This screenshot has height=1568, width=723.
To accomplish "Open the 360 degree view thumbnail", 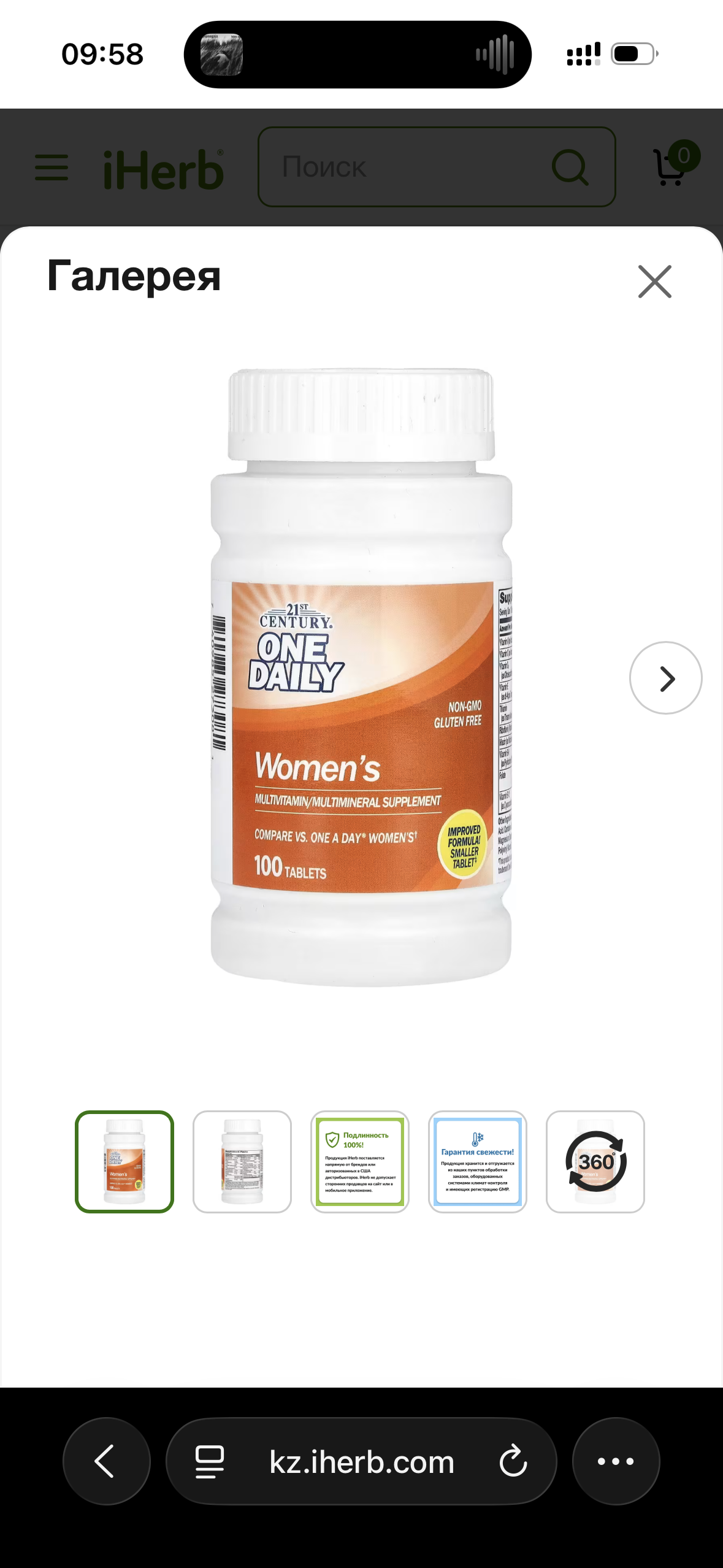I will pyautogui.click(x=595, y=1161).
